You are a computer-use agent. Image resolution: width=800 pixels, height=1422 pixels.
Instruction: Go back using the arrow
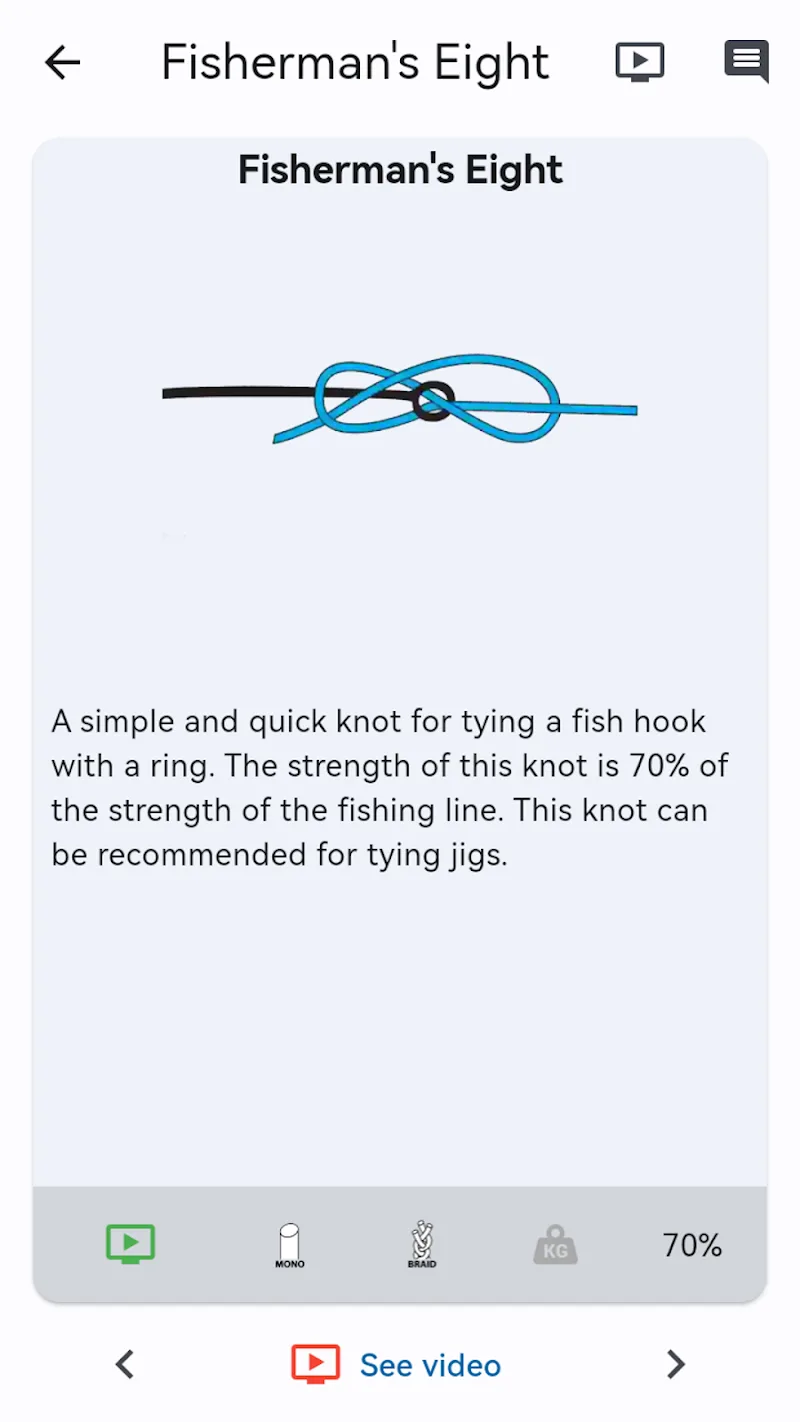point(62,63)
